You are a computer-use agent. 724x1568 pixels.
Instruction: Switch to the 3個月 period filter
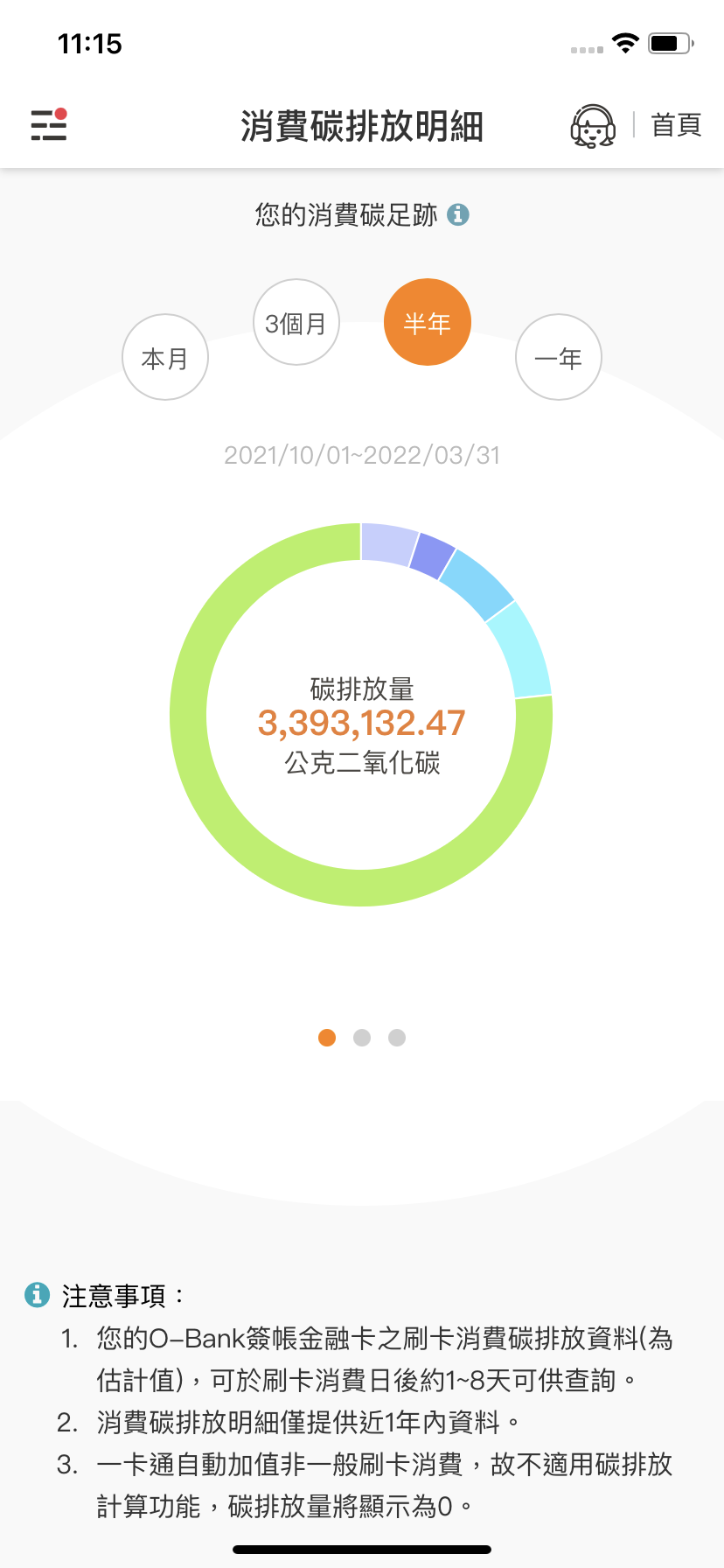pyautogui.click(x=296, y=322)
